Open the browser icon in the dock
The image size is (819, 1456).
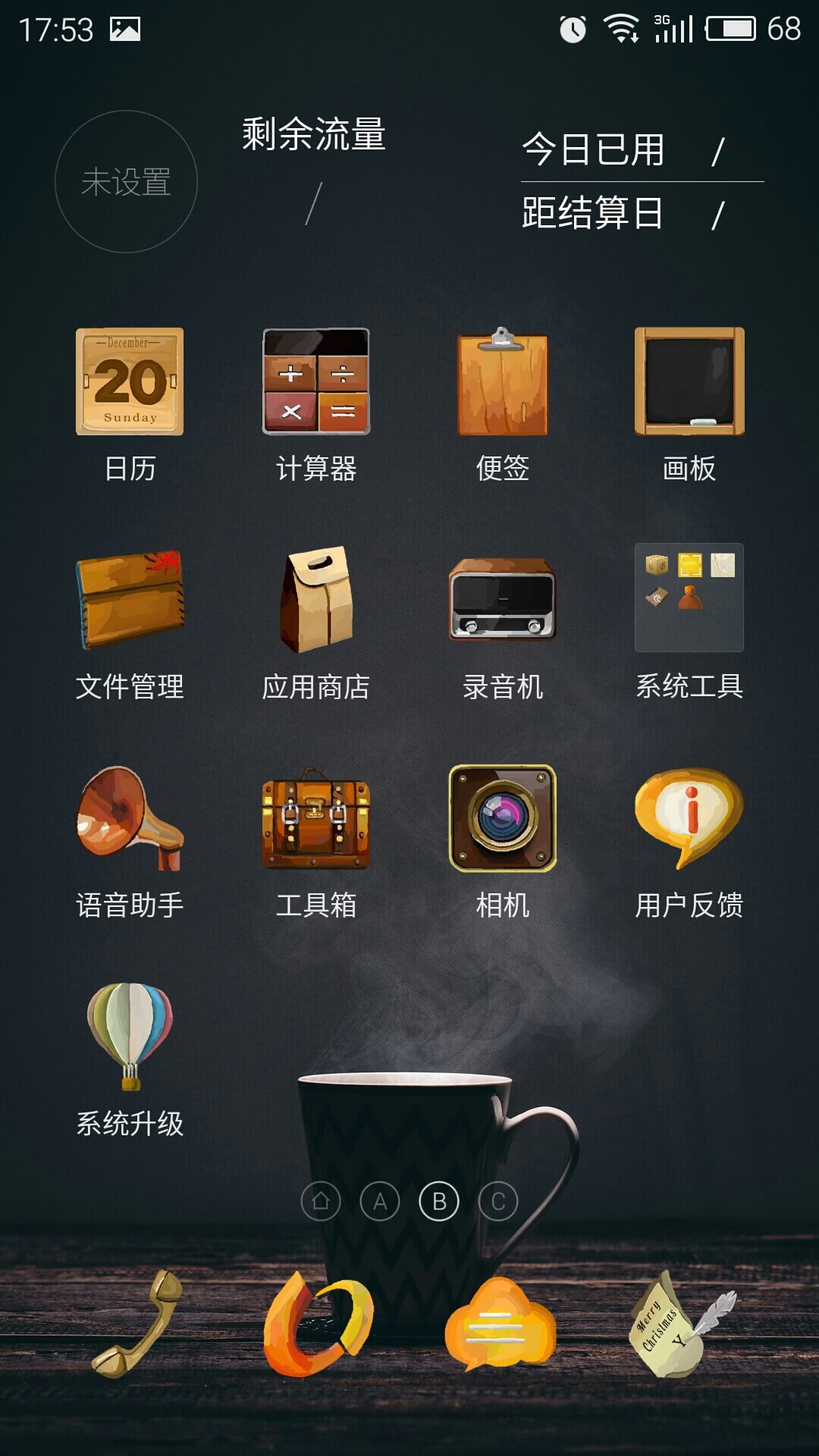click(318, 1324)
